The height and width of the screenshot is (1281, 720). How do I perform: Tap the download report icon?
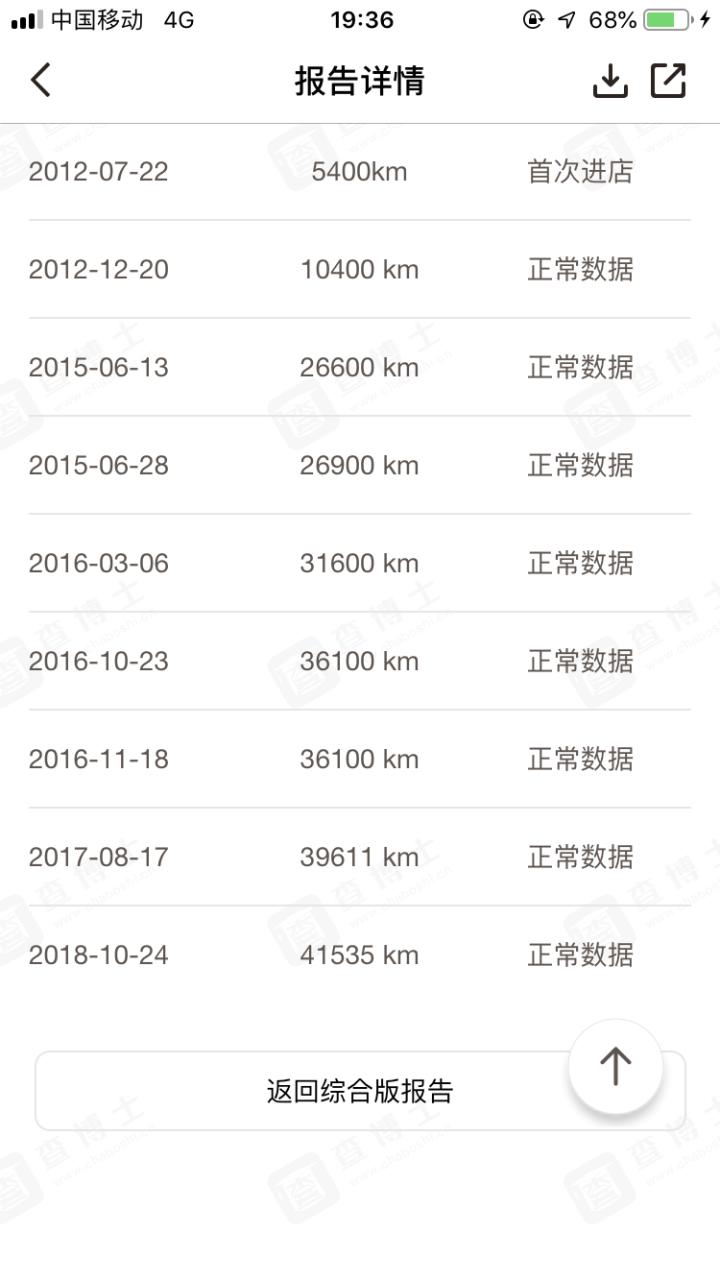coord(609,80)
